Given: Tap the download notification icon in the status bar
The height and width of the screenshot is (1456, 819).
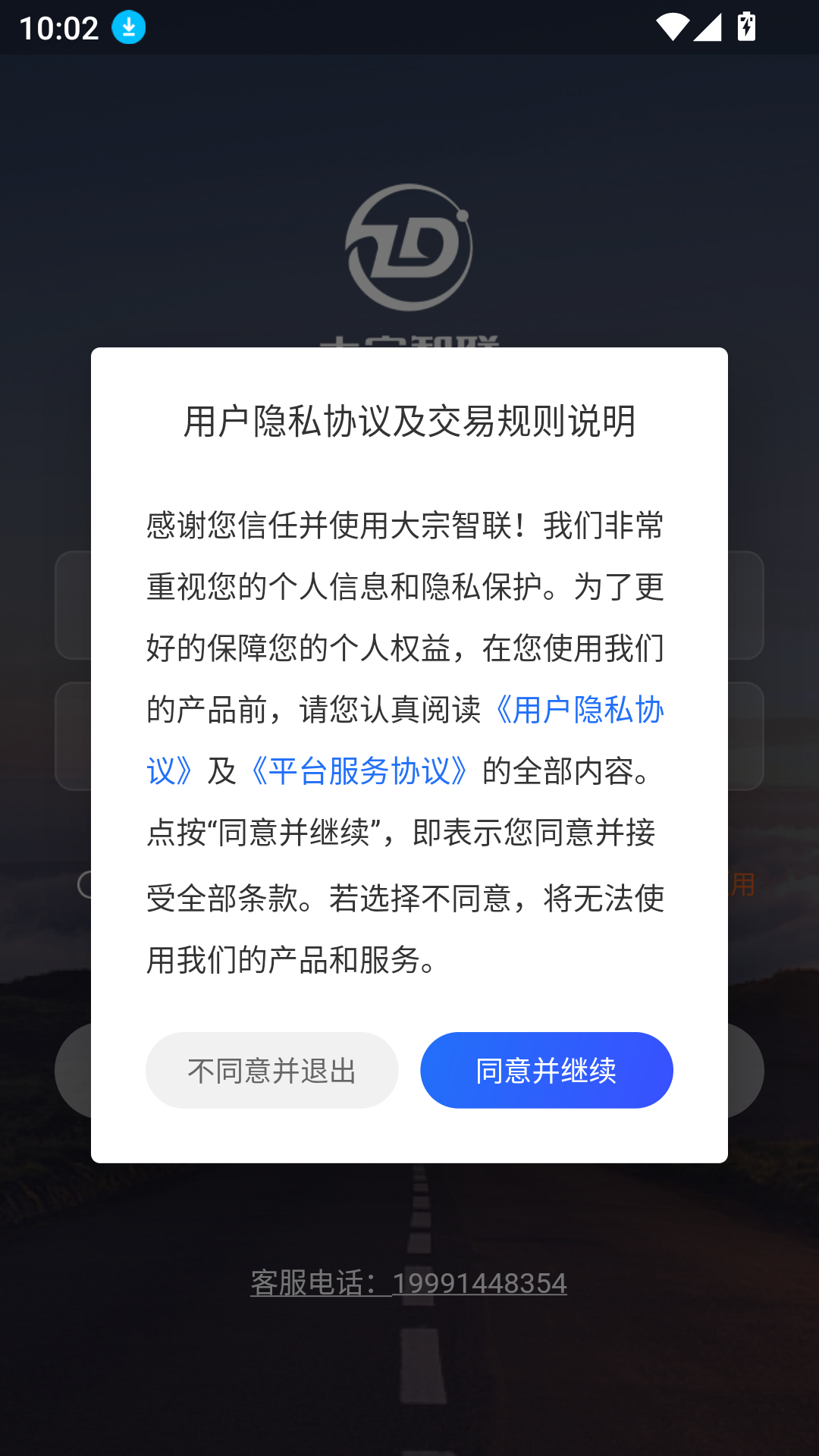Looking at the screenshot, I should [x=128, y=27].
